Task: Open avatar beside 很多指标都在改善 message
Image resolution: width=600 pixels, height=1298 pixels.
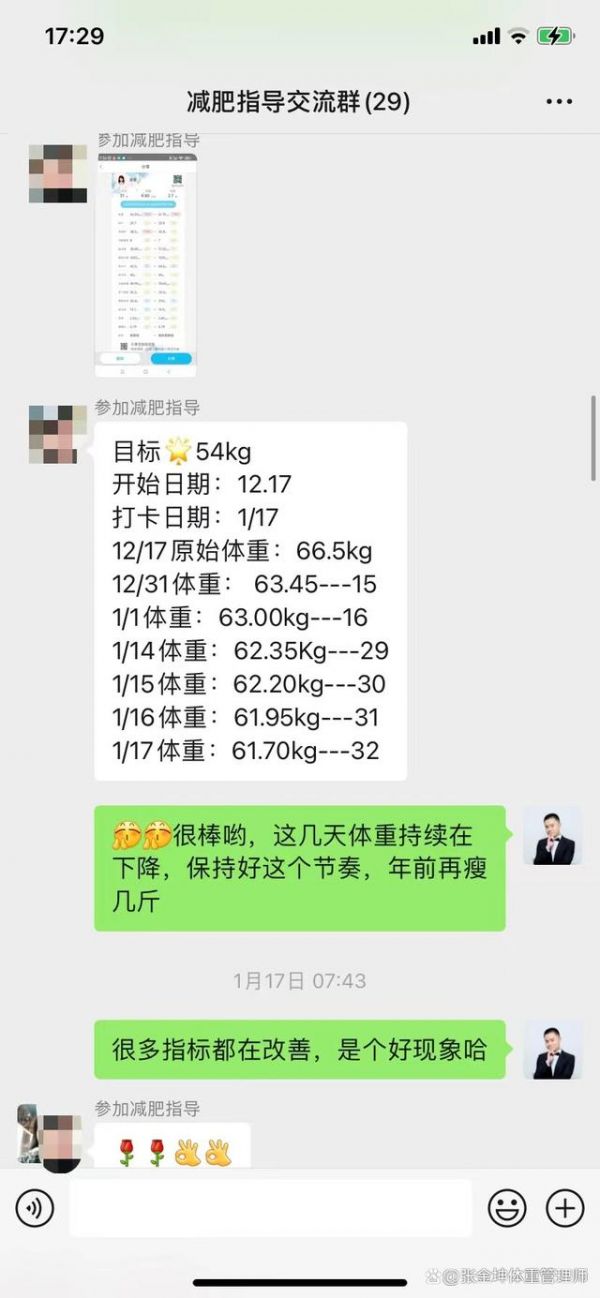Action: point(553,1050)
